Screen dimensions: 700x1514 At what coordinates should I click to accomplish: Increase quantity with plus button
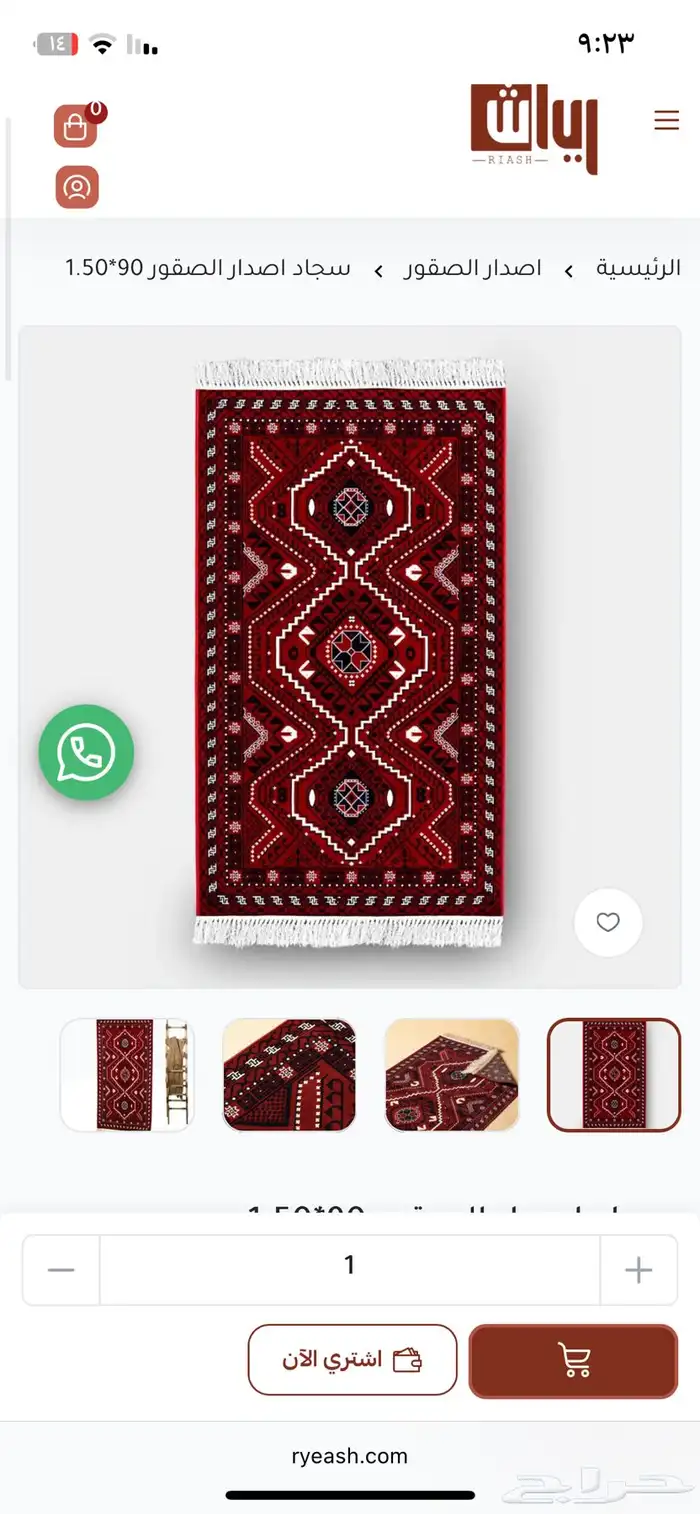point(638,1270)
